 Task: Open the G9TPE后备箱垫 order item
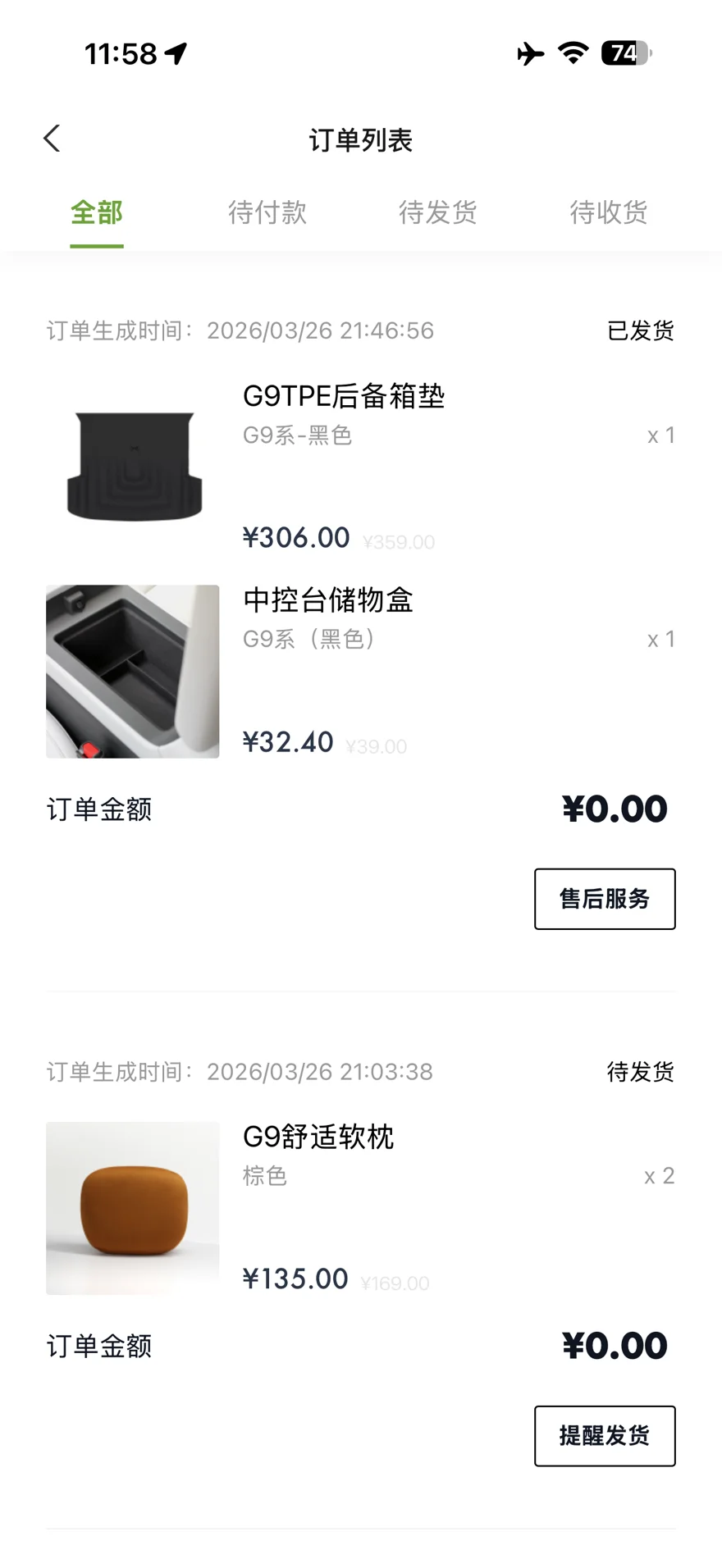(x=343, y=397)
